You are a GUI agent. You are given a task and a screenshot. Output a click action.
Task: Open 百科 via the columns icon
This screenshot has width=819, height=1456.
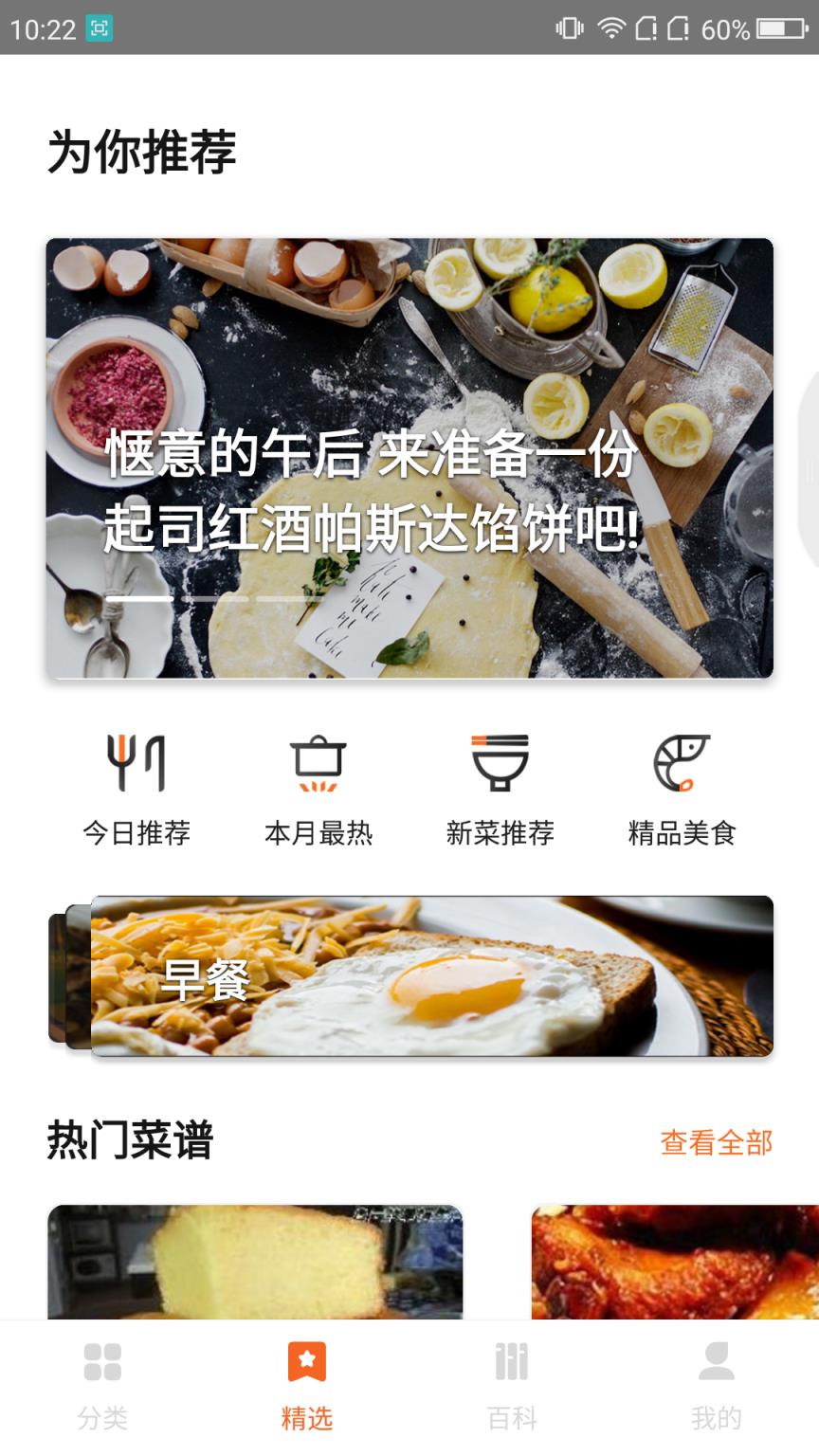511,1362
